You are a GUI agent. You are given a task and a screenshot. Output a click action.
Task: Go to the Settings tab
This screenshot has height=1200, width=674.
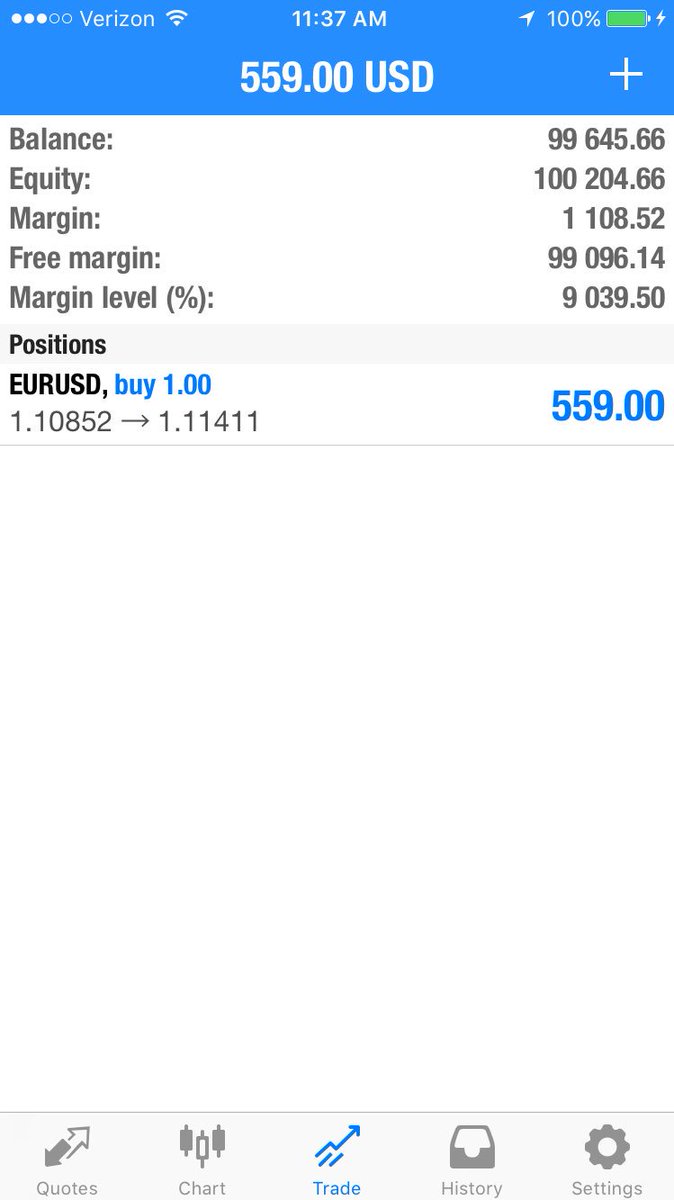pos(606,1158)
